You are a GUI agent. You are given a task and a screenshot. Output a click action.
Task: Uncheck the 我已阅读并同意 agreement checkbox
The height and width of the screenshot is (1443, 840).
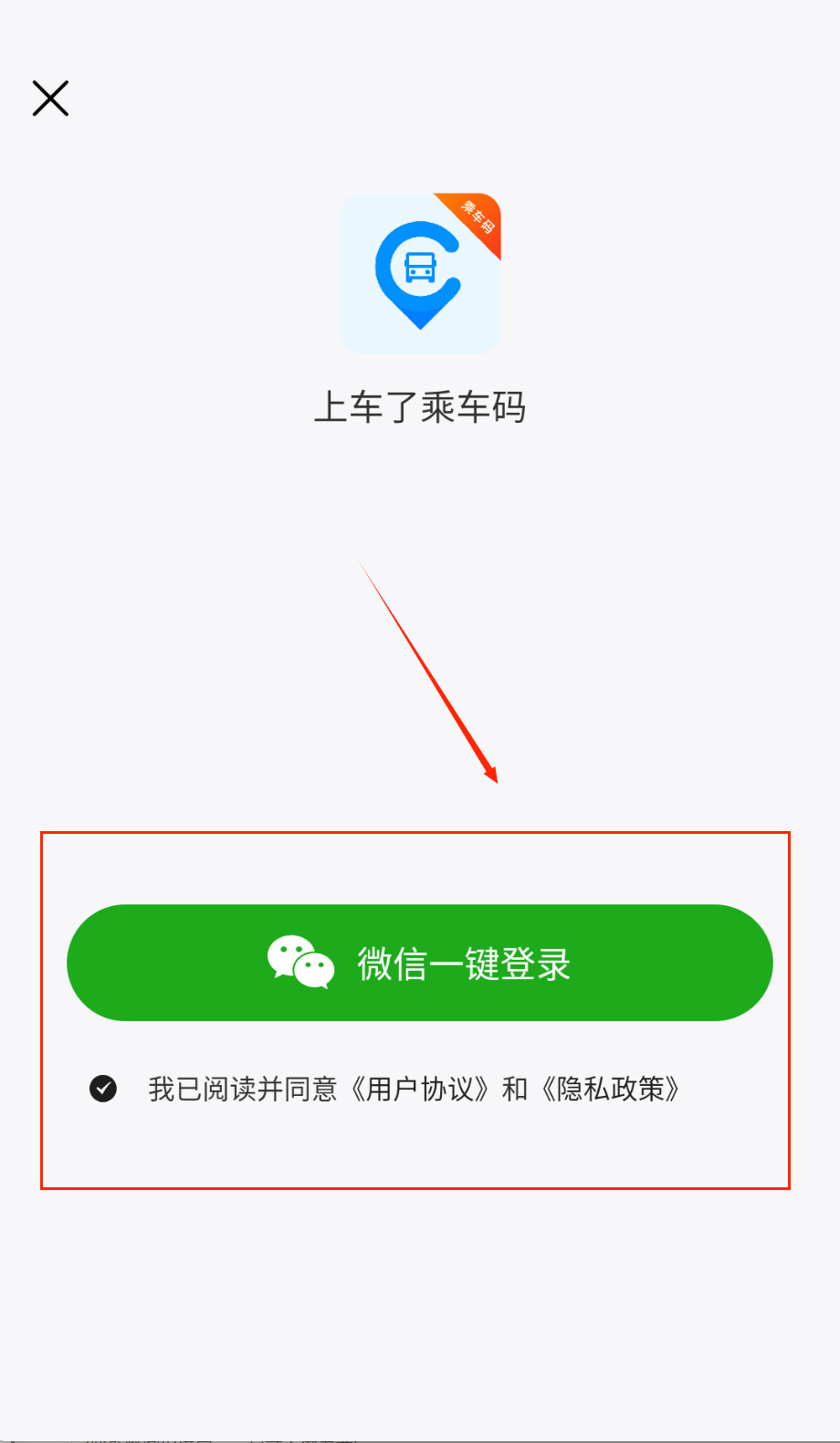[103, 1089]
